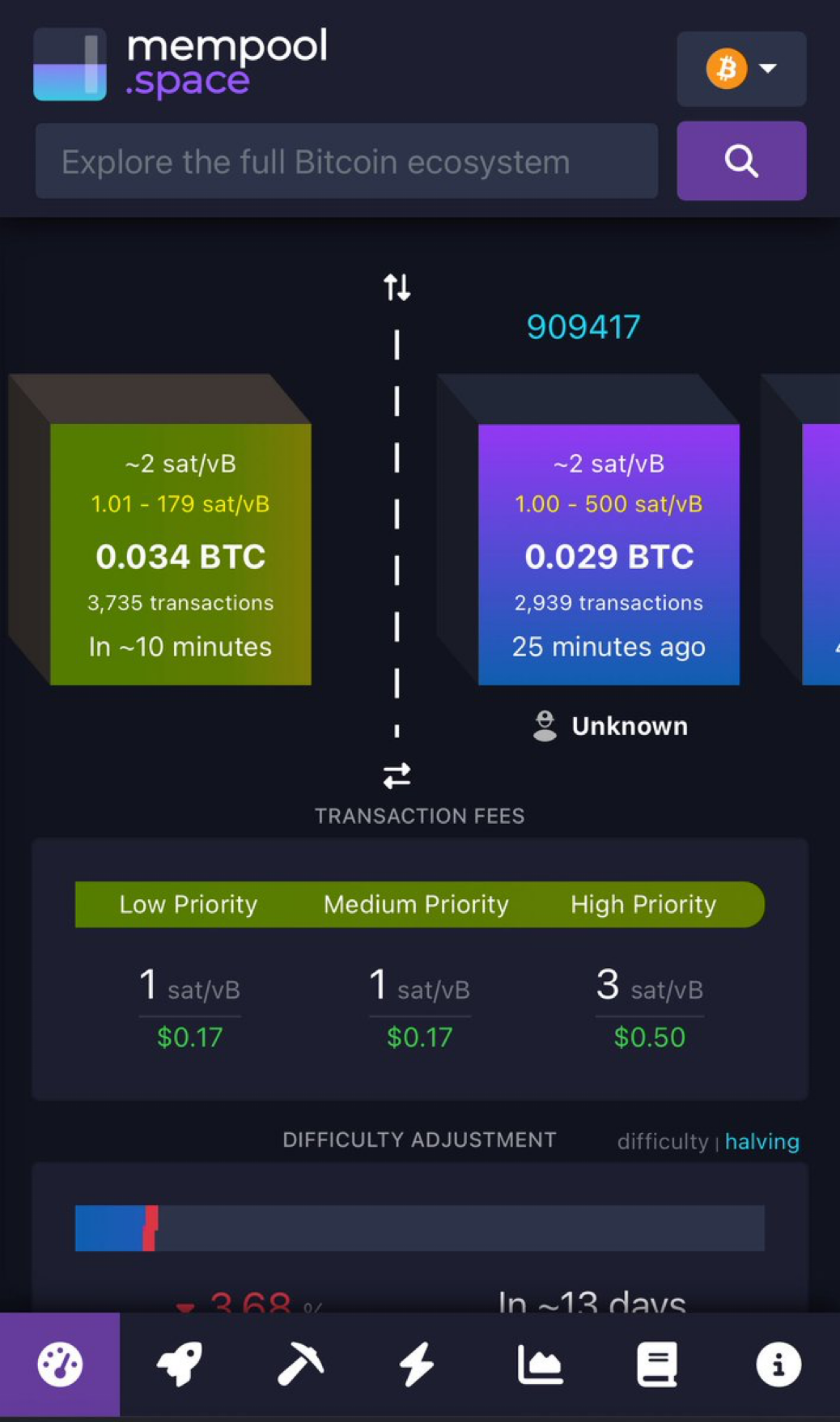Open block number 909417 link
This screenshot has width=840, height=1422.
point(583,327)
